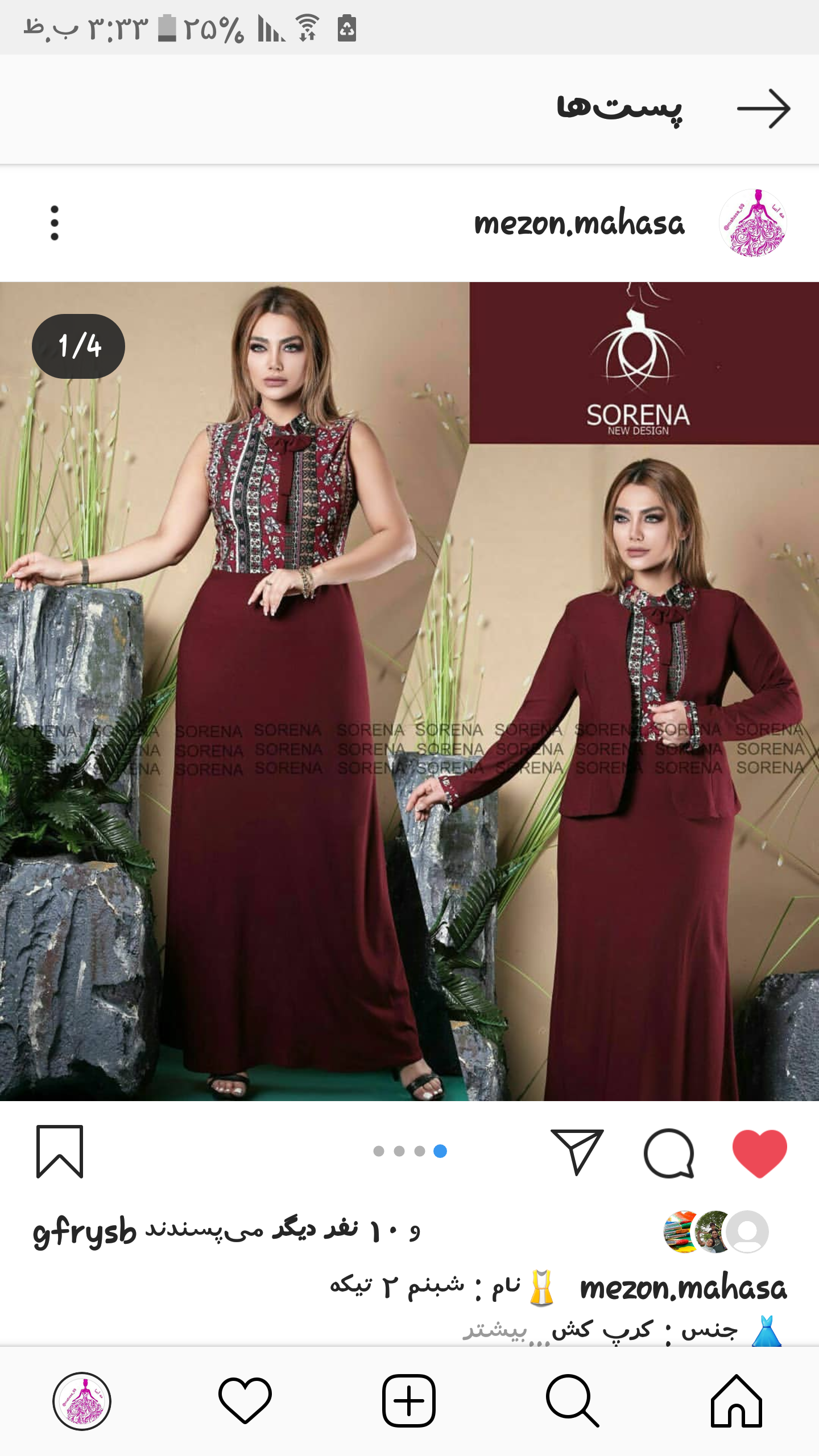
Task: Share the post via paper plane icon
Action: pyautogui.click(x=577, y=1152)
